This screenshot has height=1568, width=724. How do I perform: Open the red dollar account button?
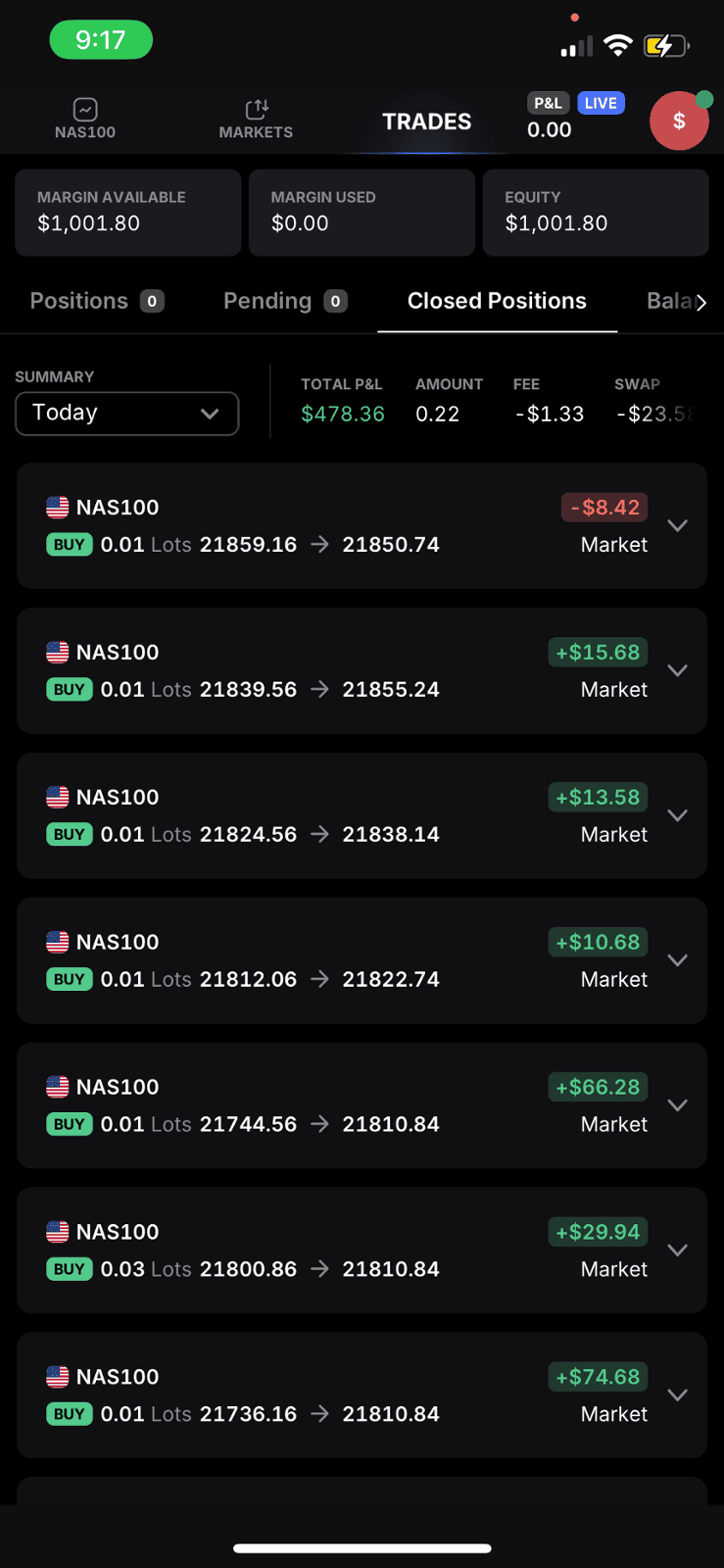pos(679,121)
